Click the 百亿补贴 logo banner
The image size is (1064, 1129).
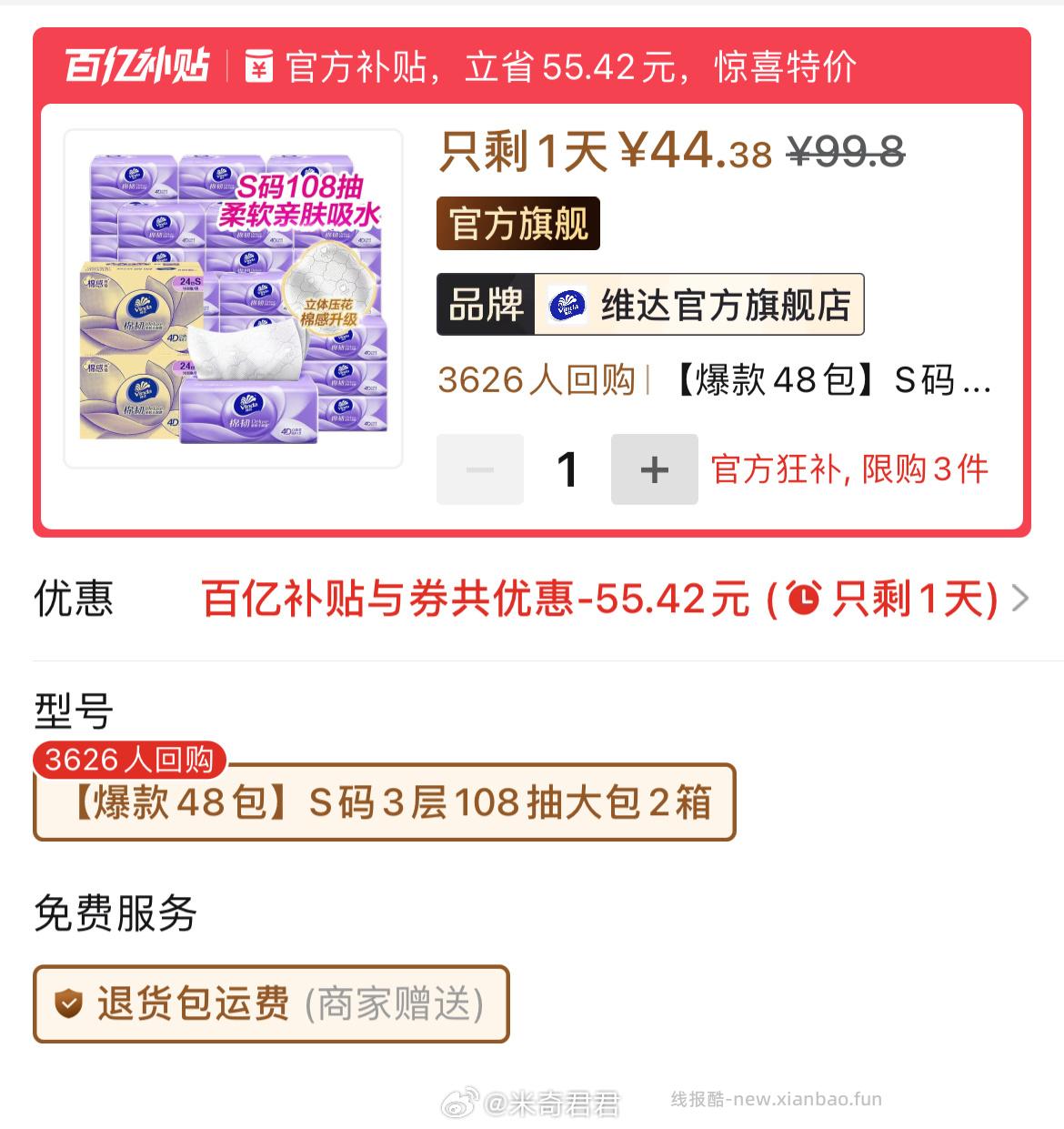click(135, 66)
